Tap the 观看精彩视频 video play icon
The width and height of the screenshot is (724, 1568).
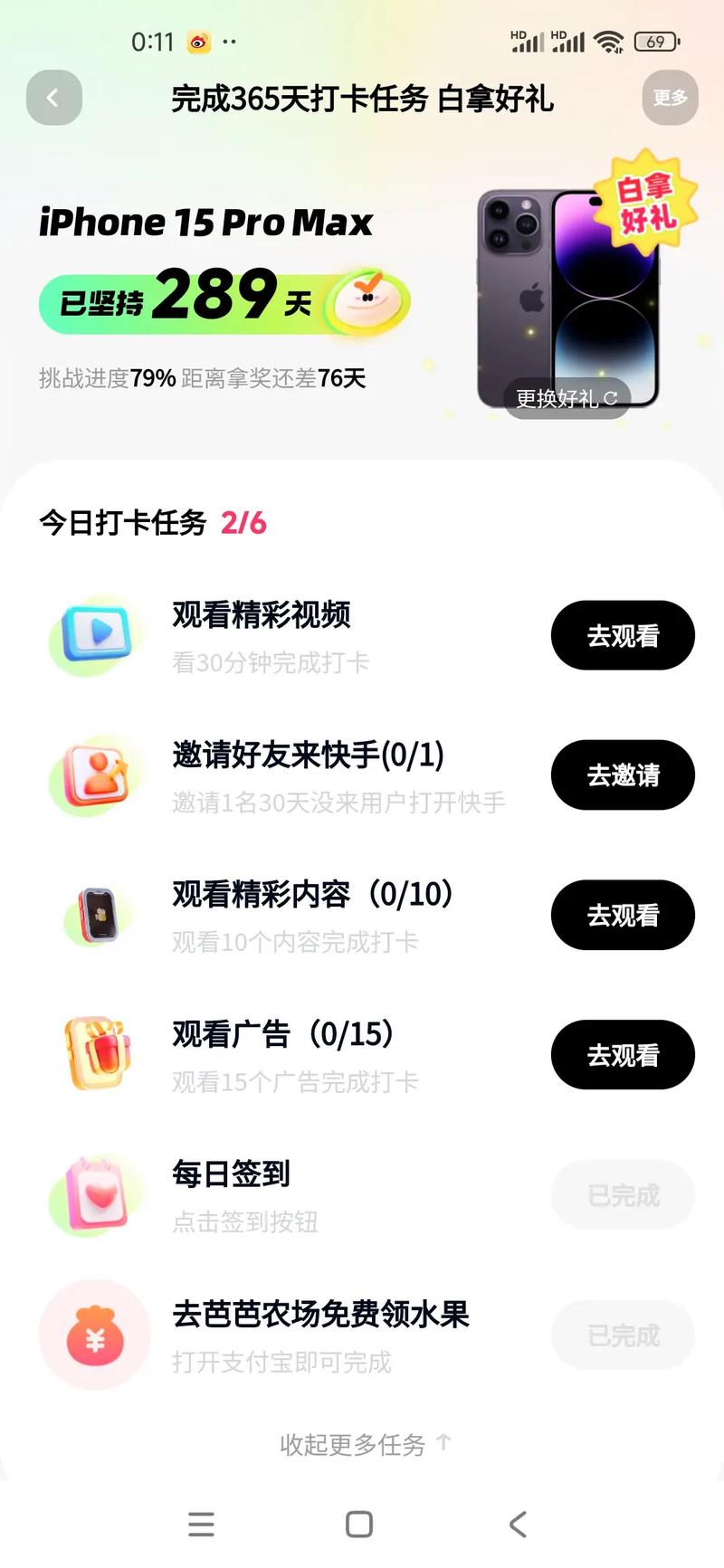94,633
